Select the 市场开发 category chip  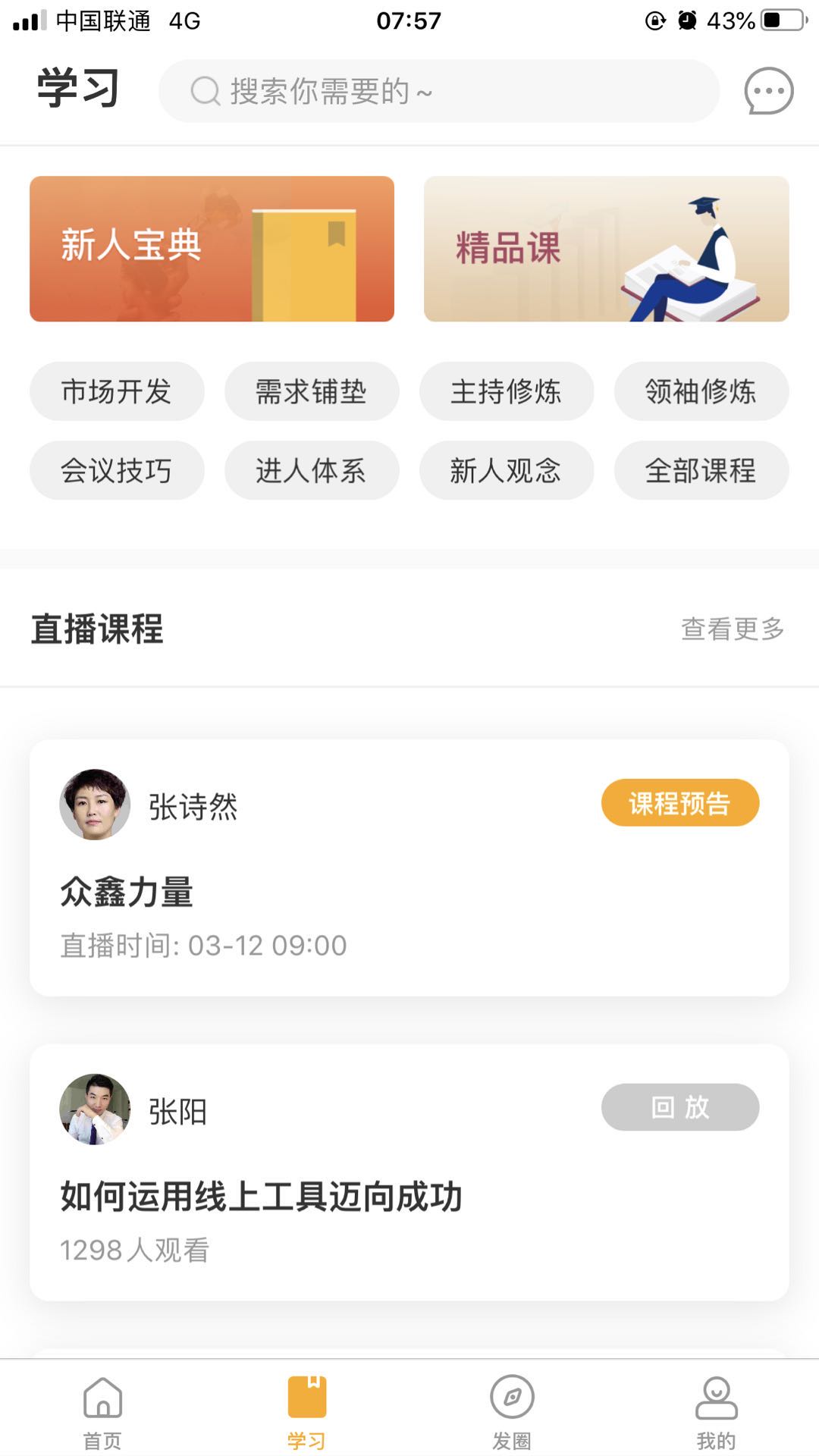[x=117, y=391]
